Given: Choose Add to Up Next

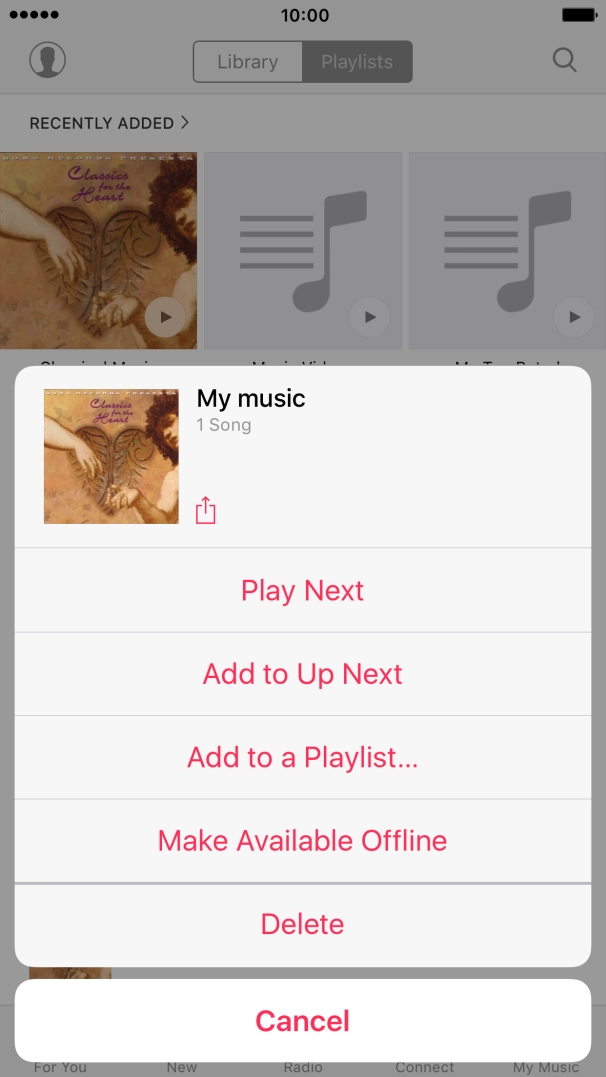Looking at the screenshot, I should pyautogui.click(x=302, y=674).
